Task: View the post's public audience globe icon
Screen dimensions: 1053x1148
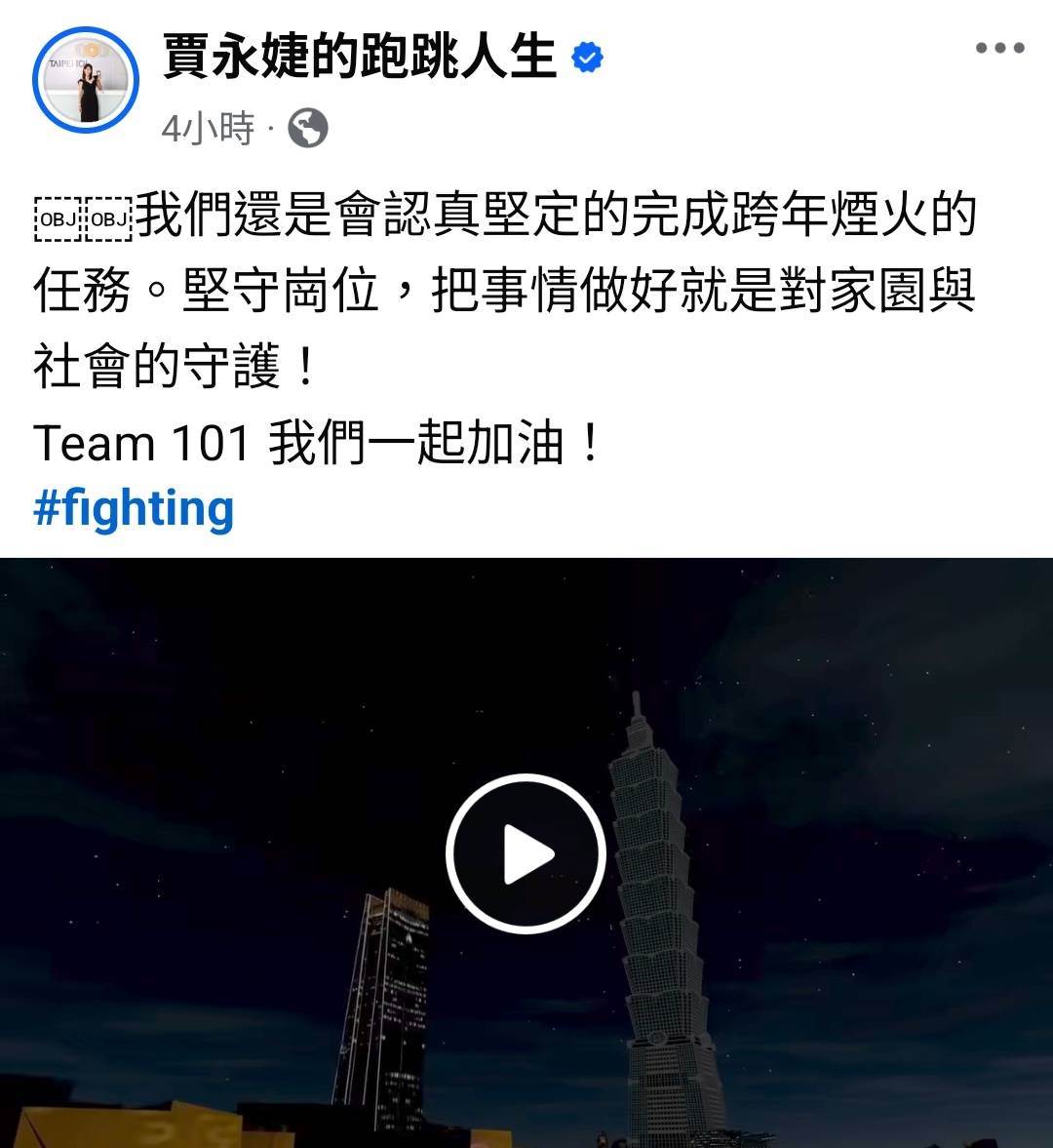Action: [308, 129]
